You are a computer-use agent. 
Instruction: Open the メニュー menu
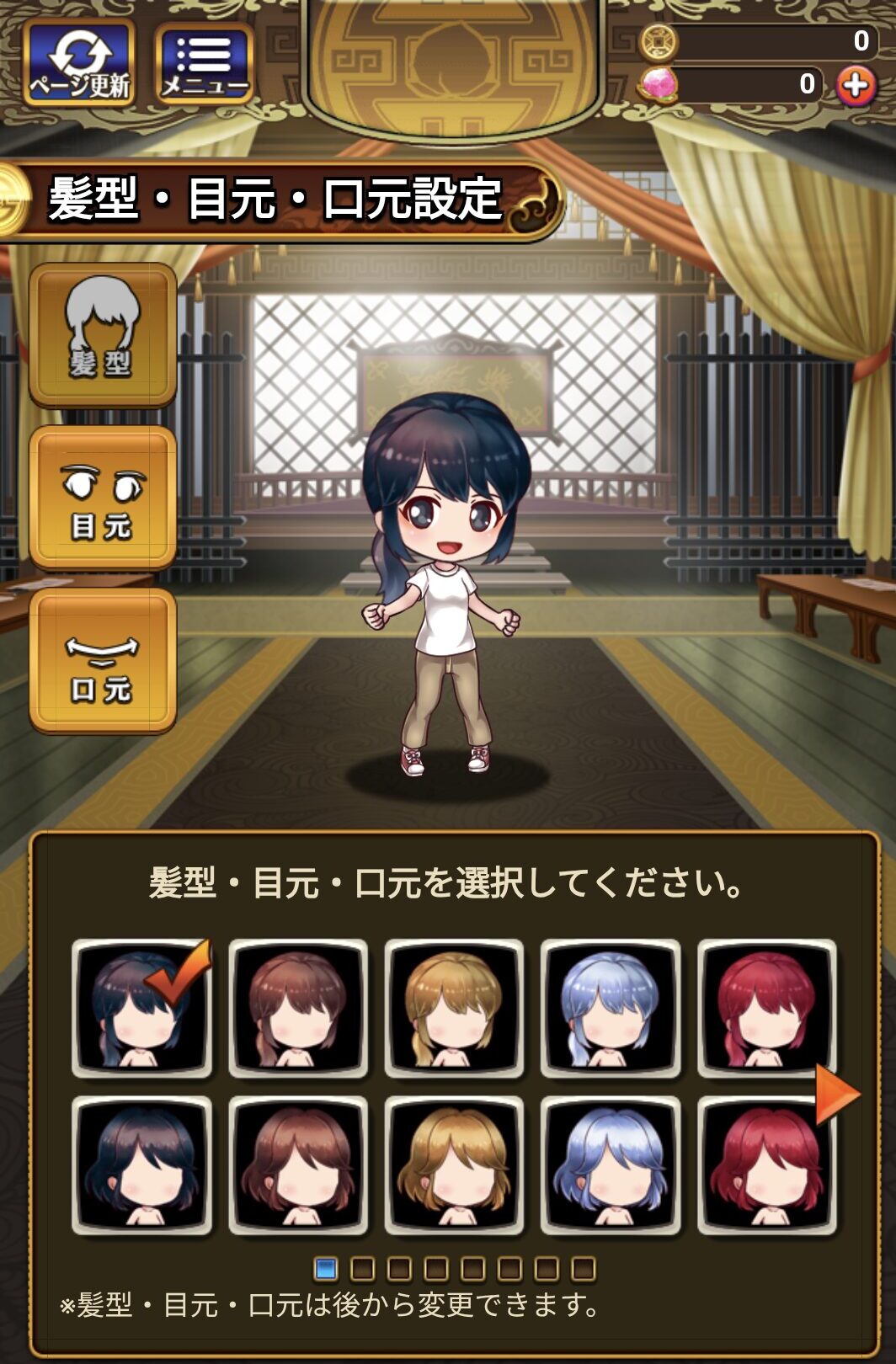[x=205, y=64]
